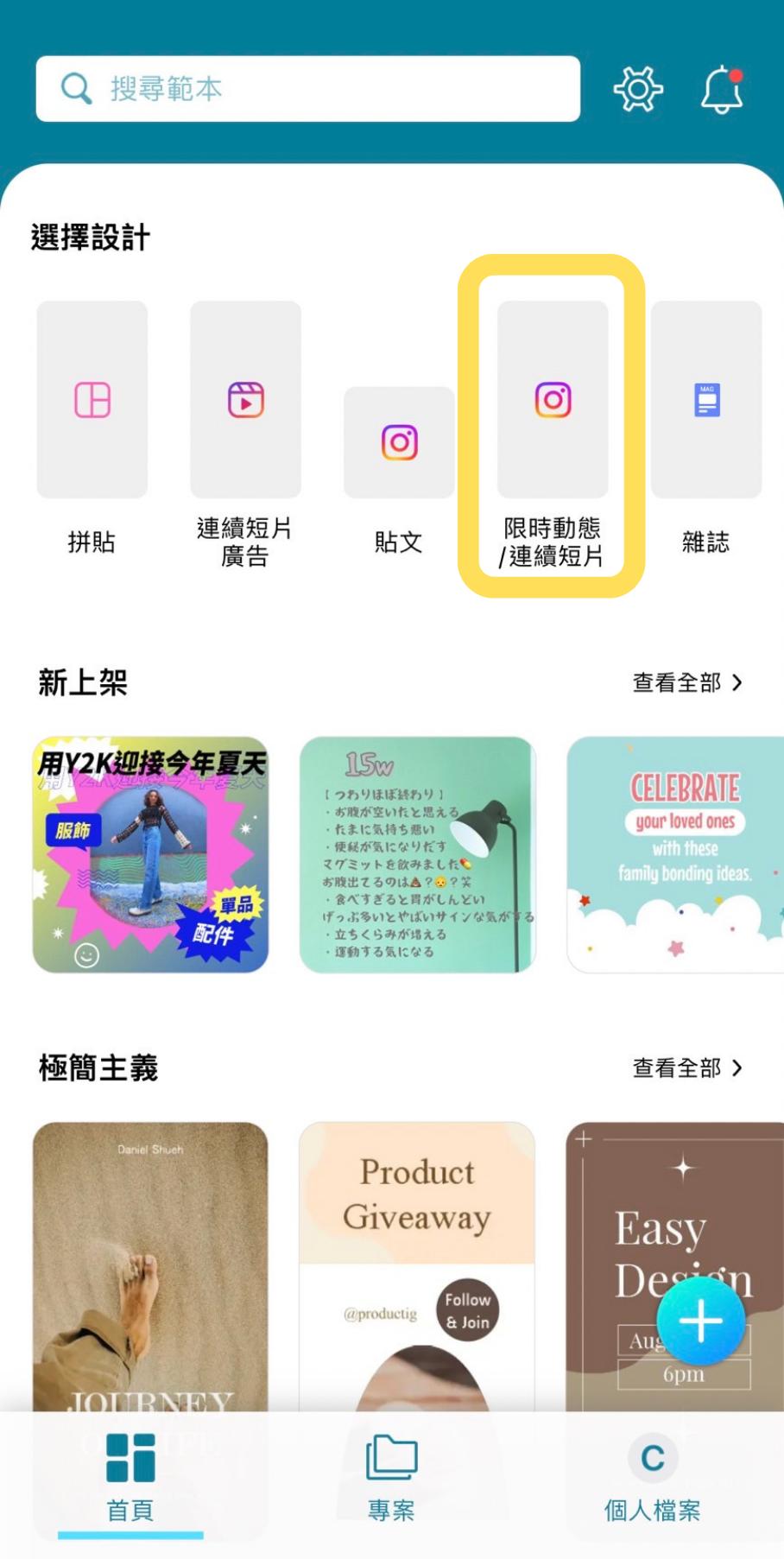
Task: Open the mint green lamp template
Action: point(417,854)
